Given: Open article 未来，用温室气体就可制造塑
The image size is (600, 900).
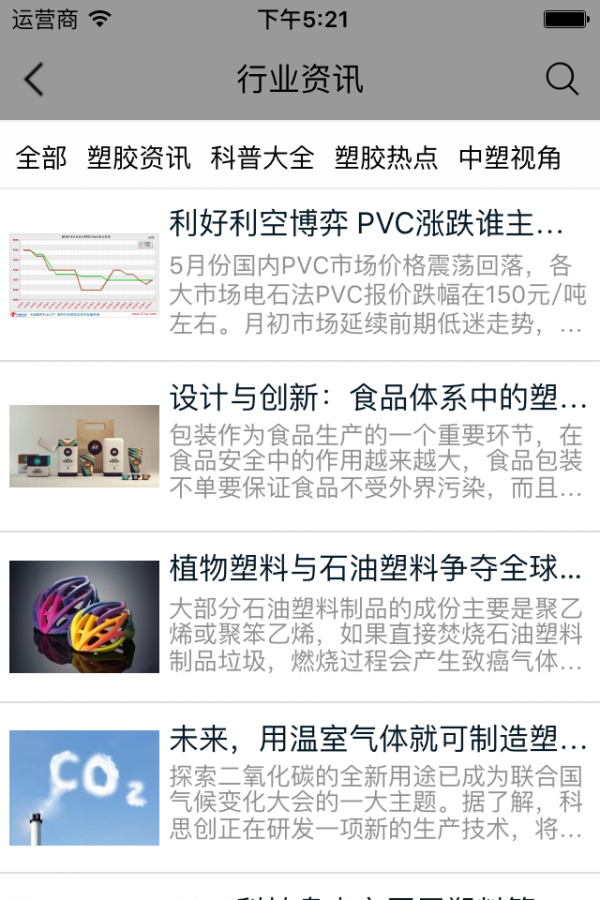Looking at the screenshot, I should 378,740.
